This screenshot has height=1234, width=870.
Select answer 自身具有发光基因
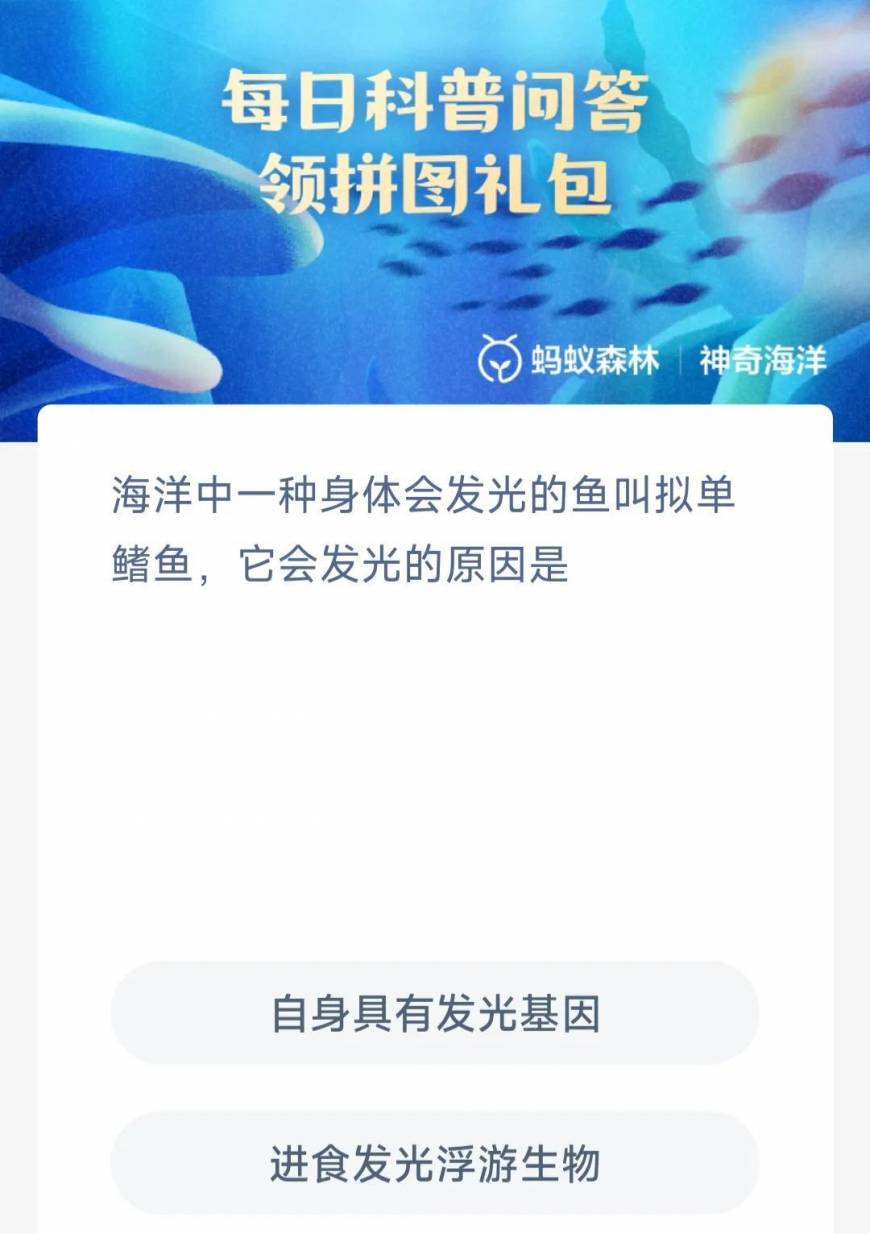(x=435, y=1013)
